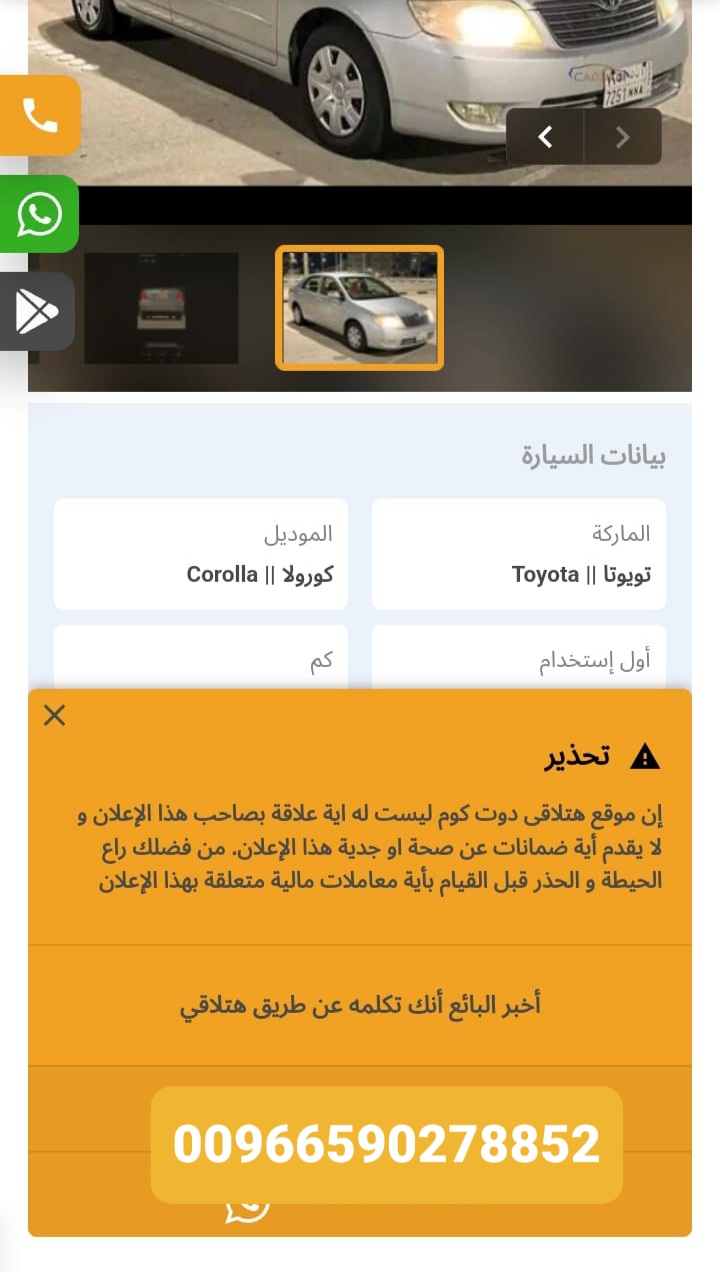Open the Google Play side button

(x=37, y=312)
